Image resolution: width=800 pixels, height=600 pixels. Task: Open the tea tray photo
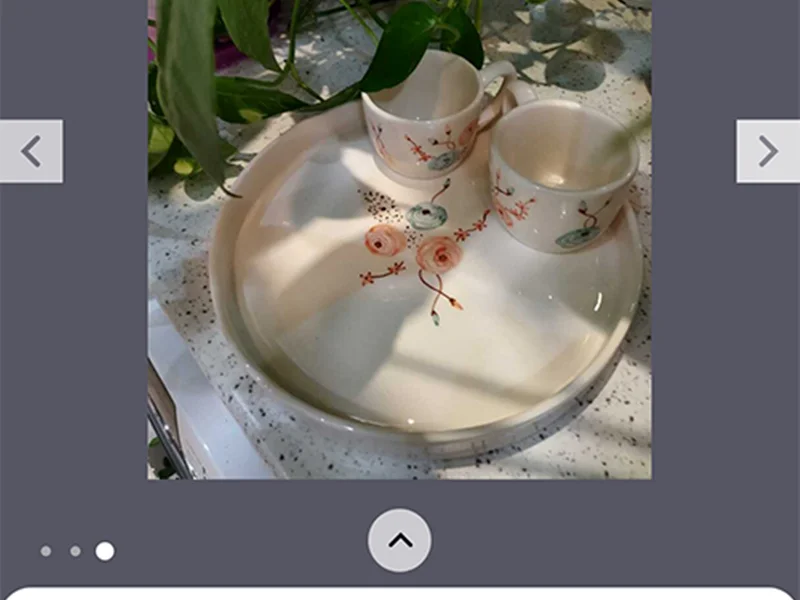coord(400,240)
